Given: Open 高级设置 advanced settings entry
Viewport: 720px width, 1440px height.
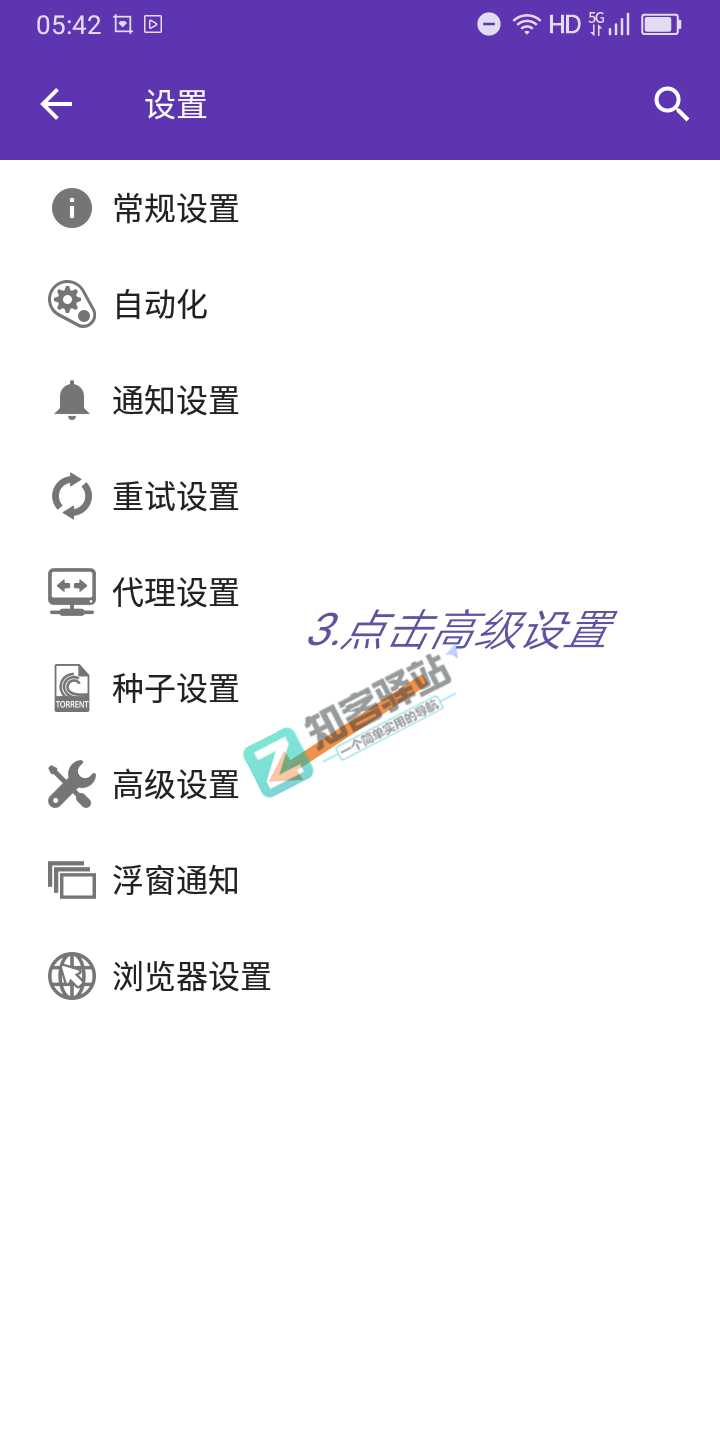Looking at the screenshot, I should coord(177,784).
